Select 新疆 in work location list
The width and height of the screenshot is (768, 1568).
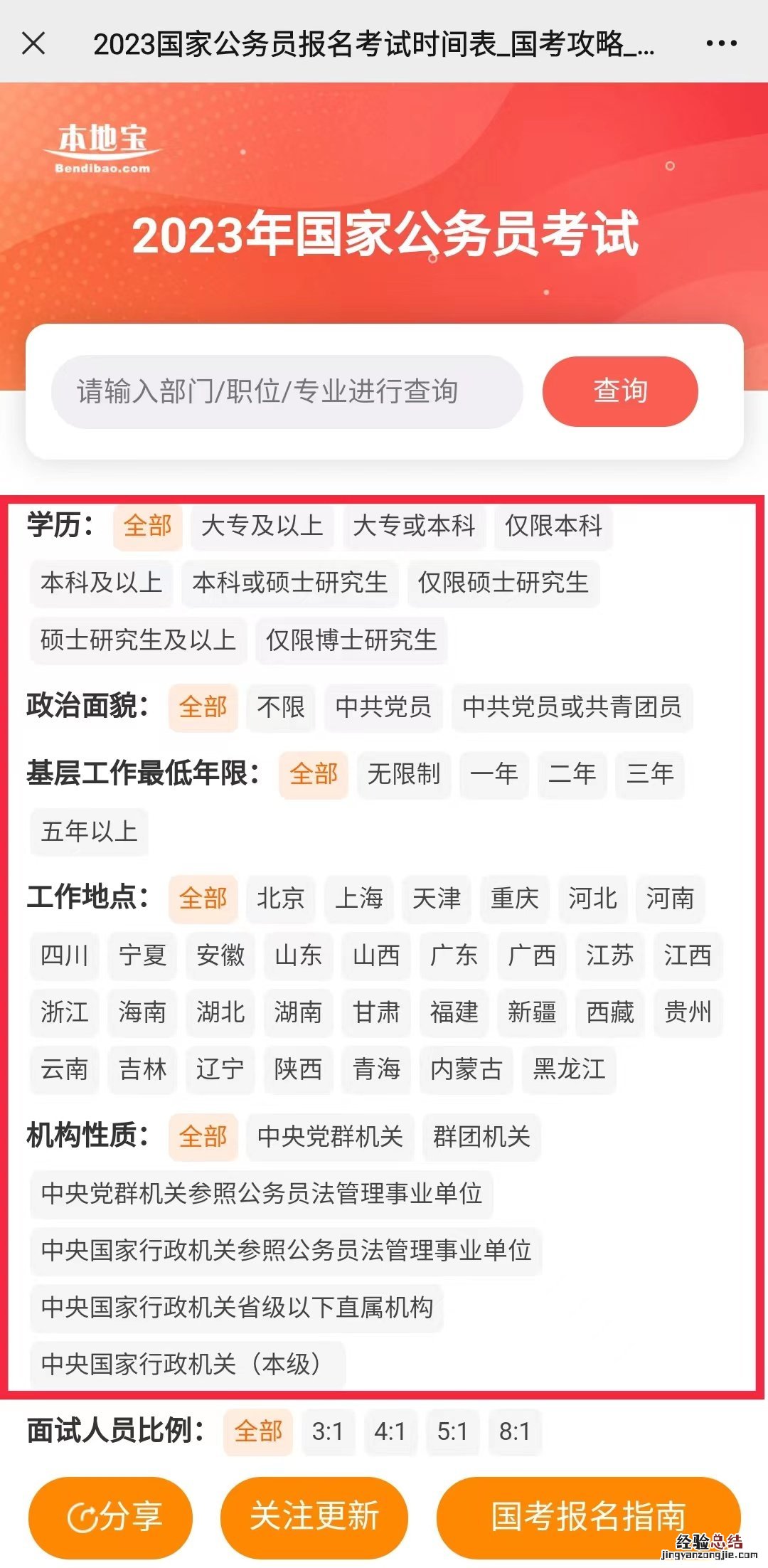tap(532, 1013)
